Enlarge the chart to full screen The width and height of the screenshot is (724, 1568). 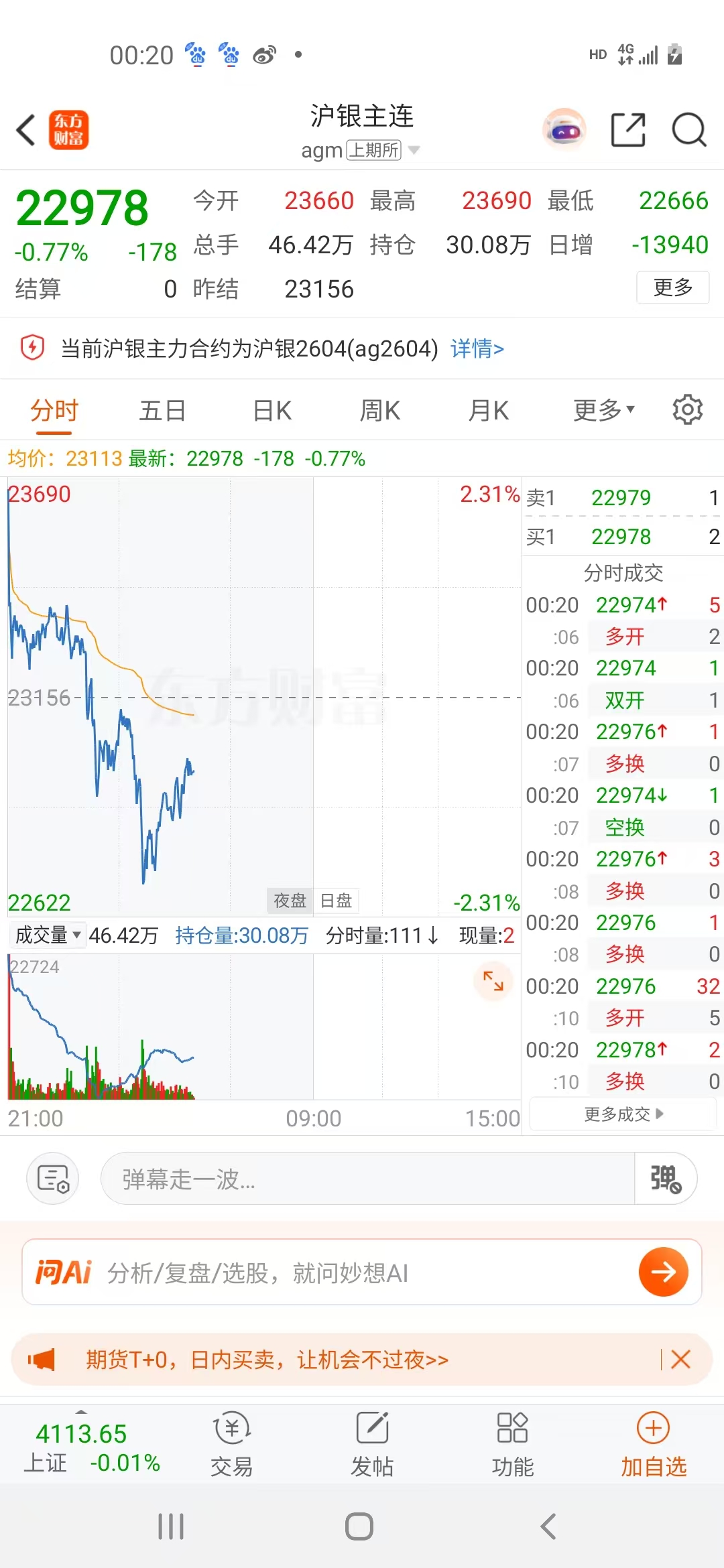click(493, 981)
